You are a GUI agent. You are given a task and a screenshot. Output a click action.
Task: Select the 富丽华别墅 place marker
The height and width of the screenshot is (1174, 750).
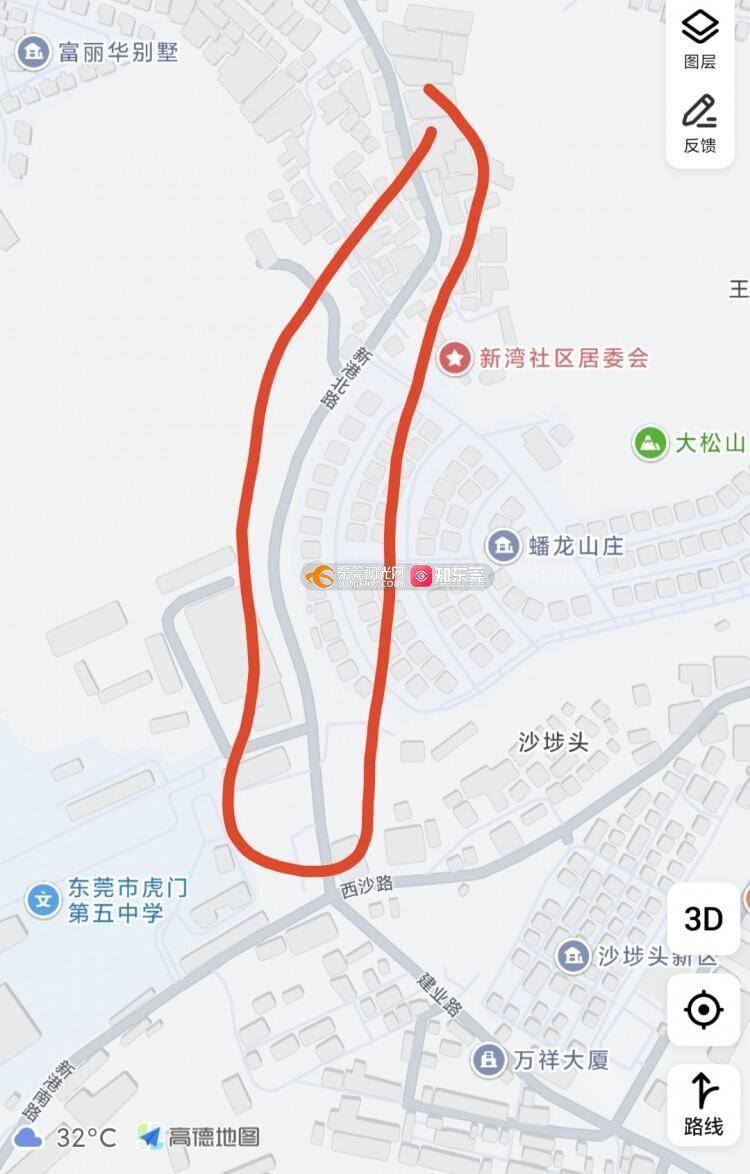tap(33, 51)
